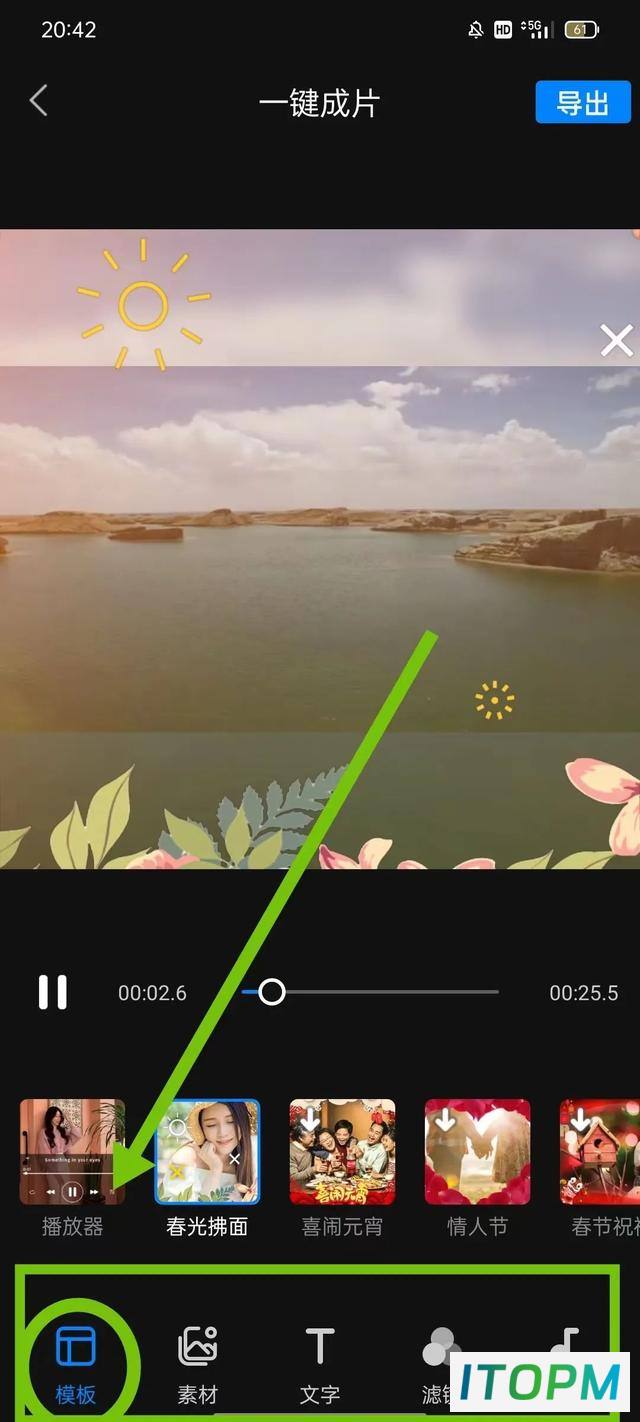This screenshot has height=1422, width=640.
Task: Tap the playback progress slider
Action: (370, 992)
